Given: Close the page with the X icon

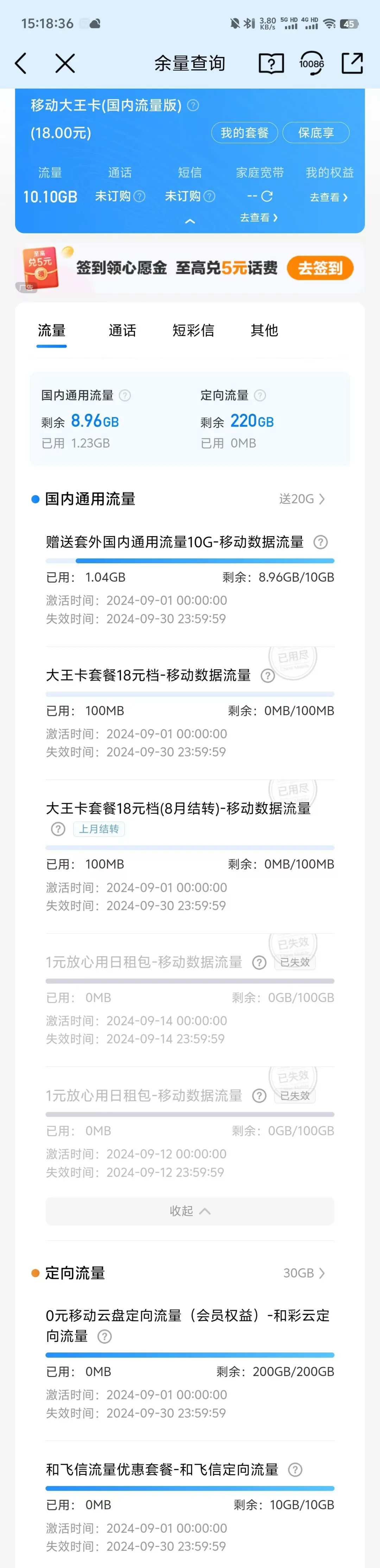Looking at the screenshot, I should coord(64,63).
